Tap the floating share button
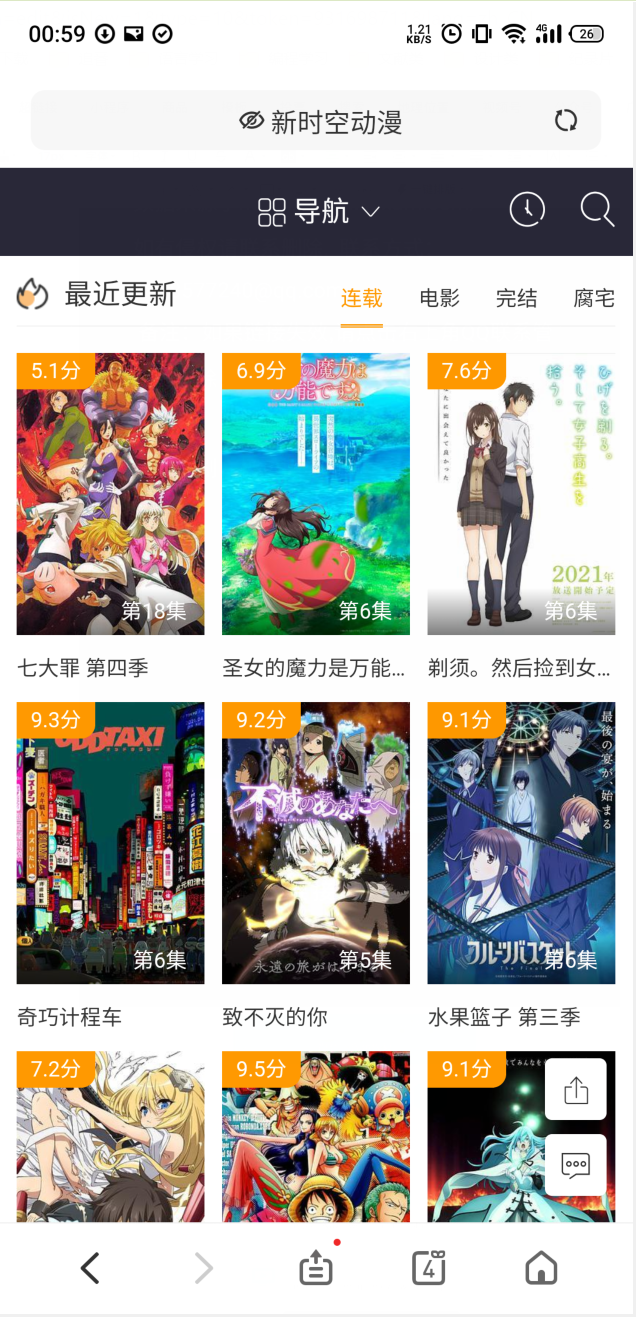 click(x=576, y=1089)
